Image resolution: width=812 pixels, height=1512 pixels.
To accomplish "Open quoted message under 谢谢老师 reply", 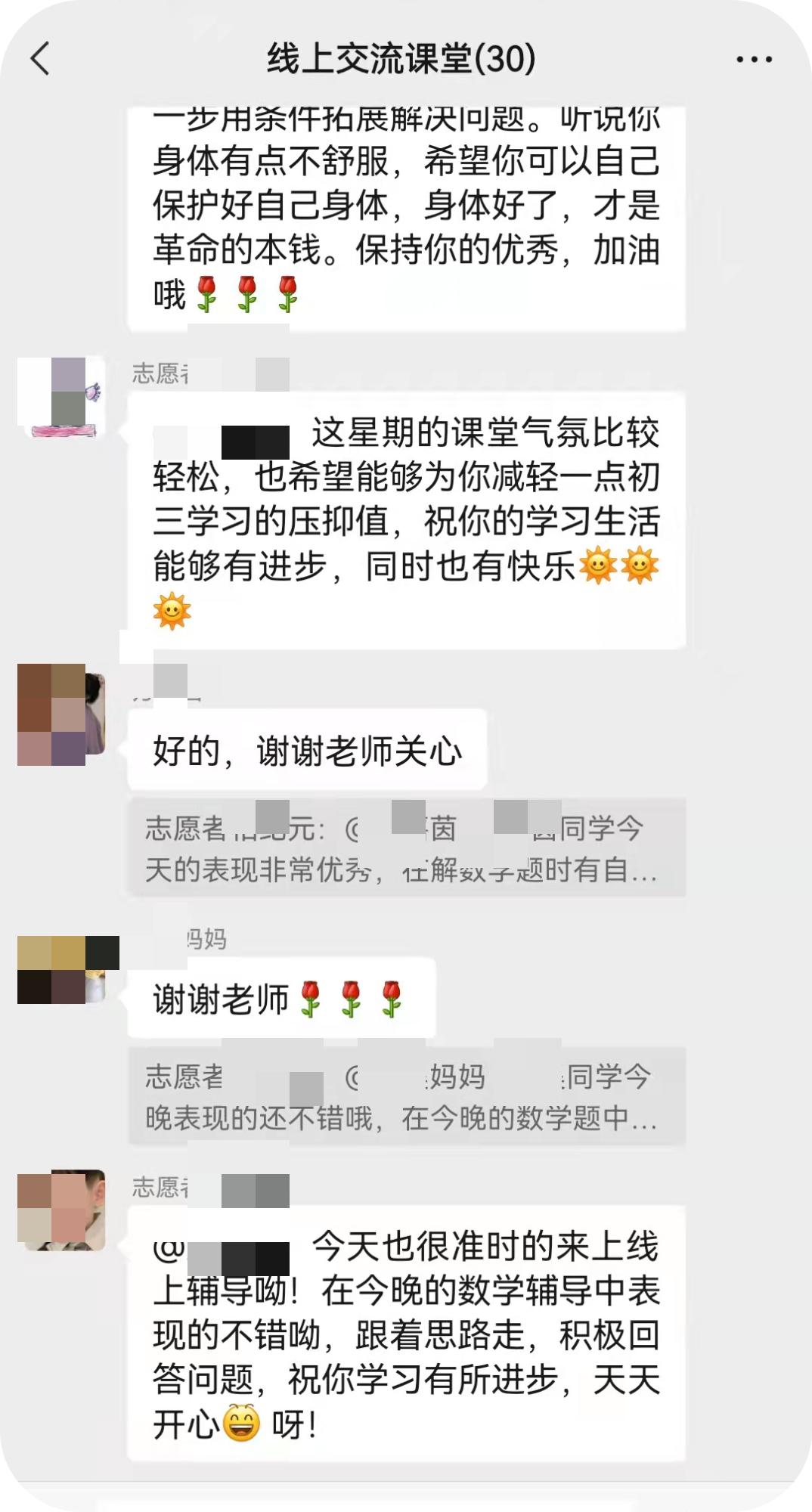I will pos(407,1096).
